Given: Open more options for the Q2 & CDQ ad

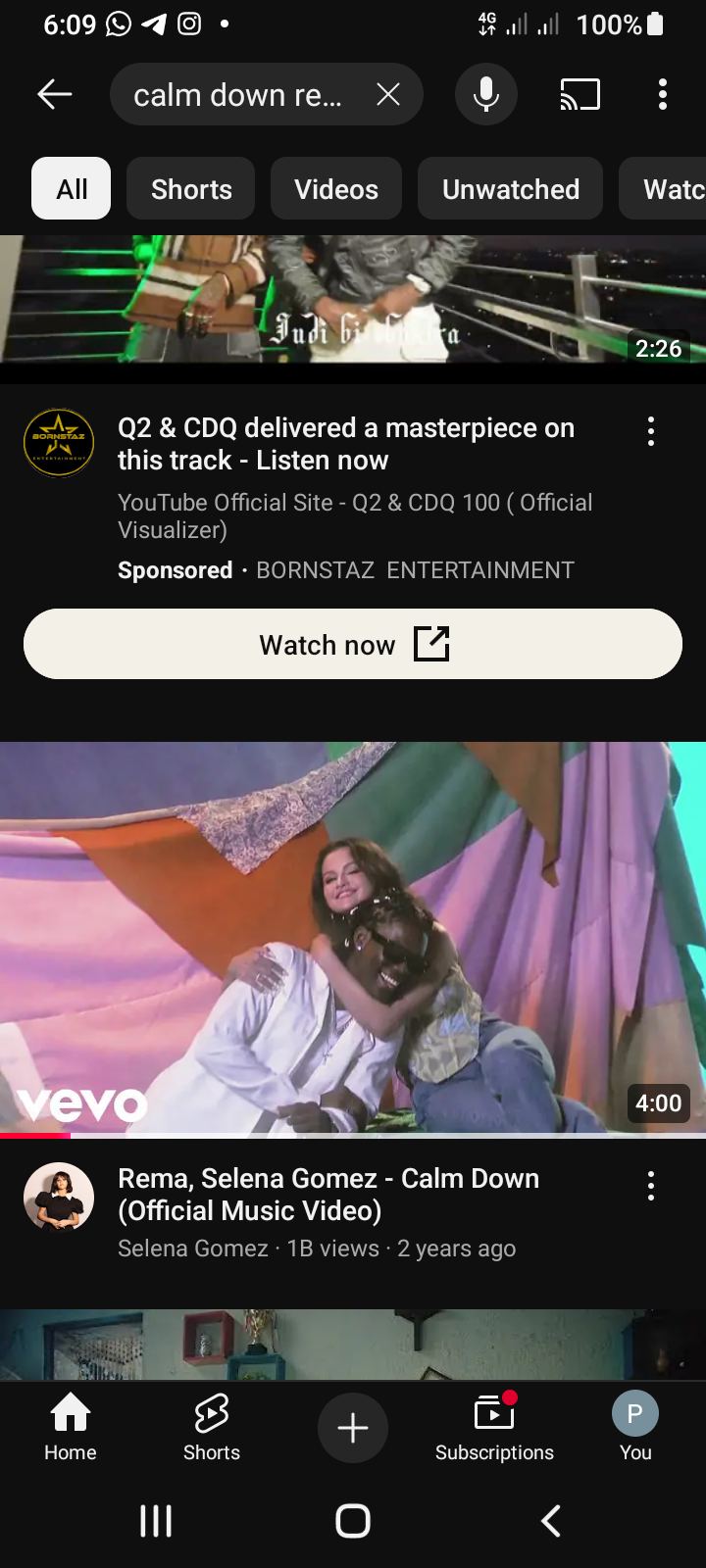Looking at the screenshot, I should point(651,431).
